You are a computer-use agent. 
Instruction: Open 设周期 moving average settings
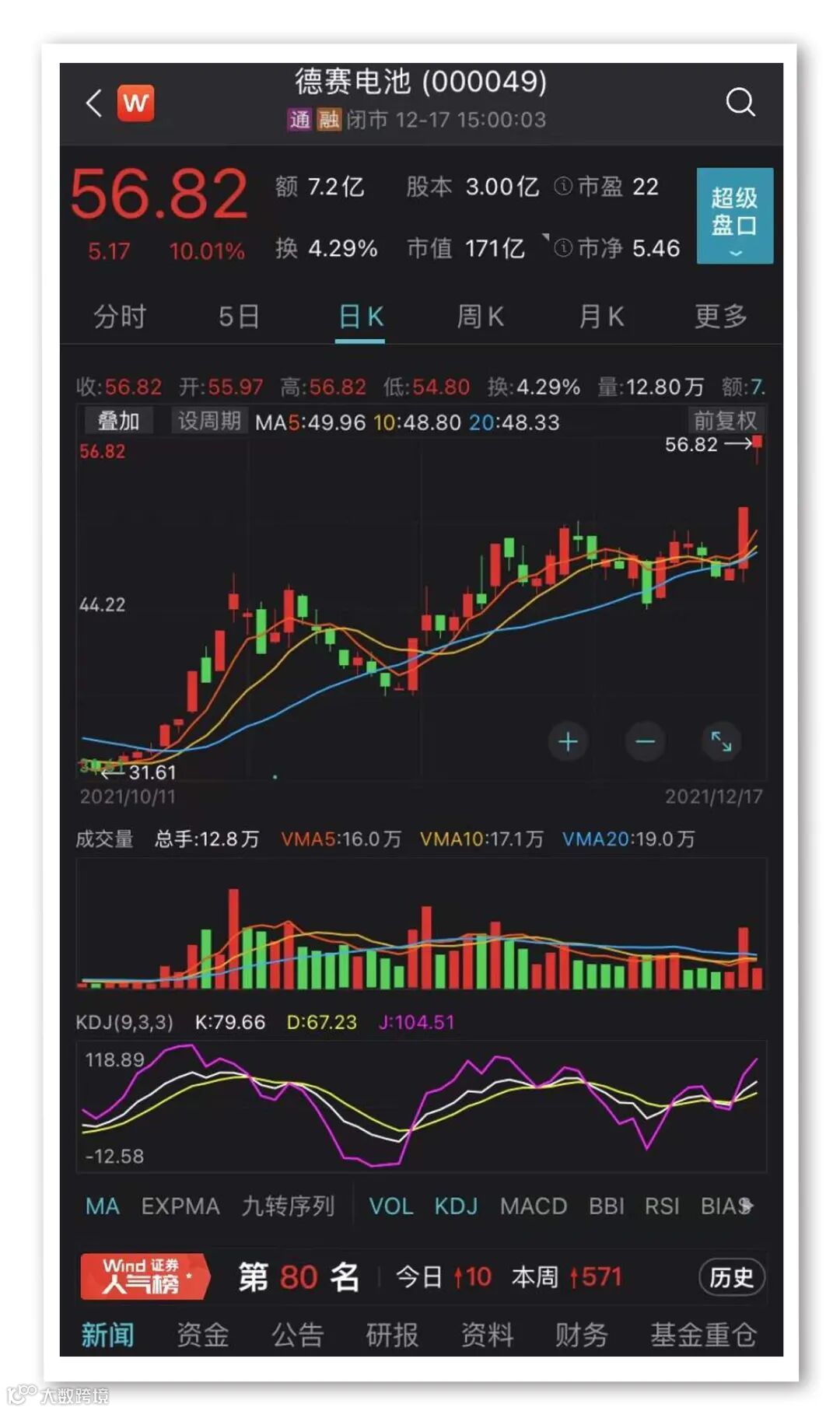tap(209, 422)
